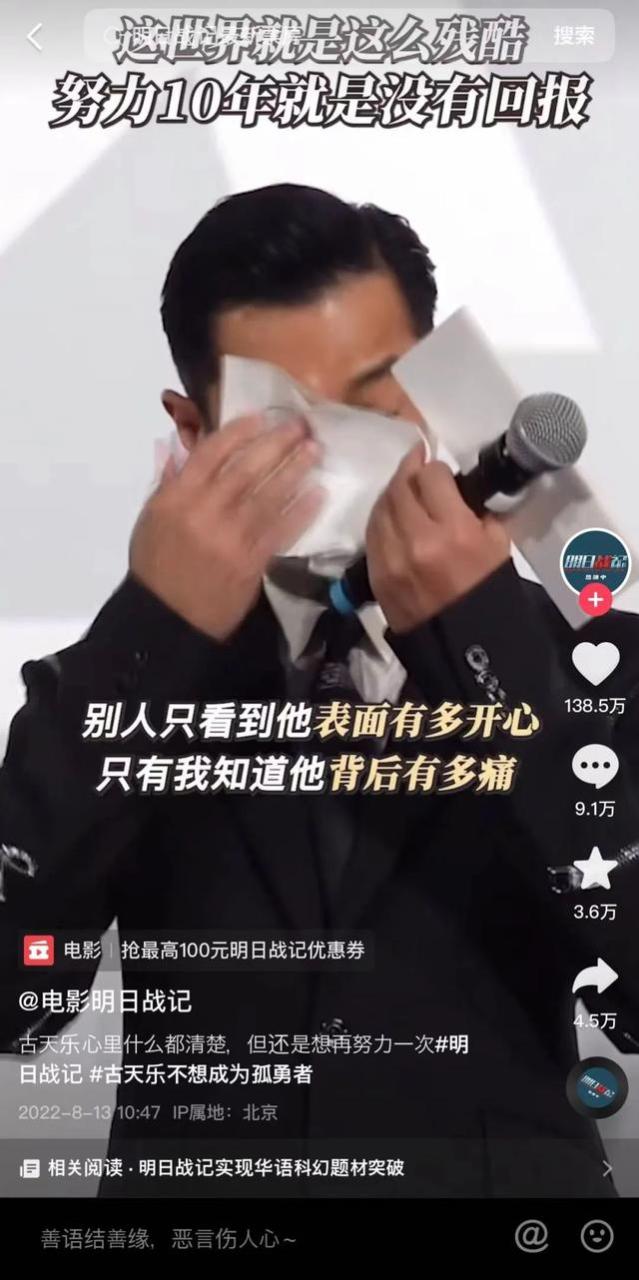Open the spinning music disc
639x1280 pixels.
pos(597,1087)
